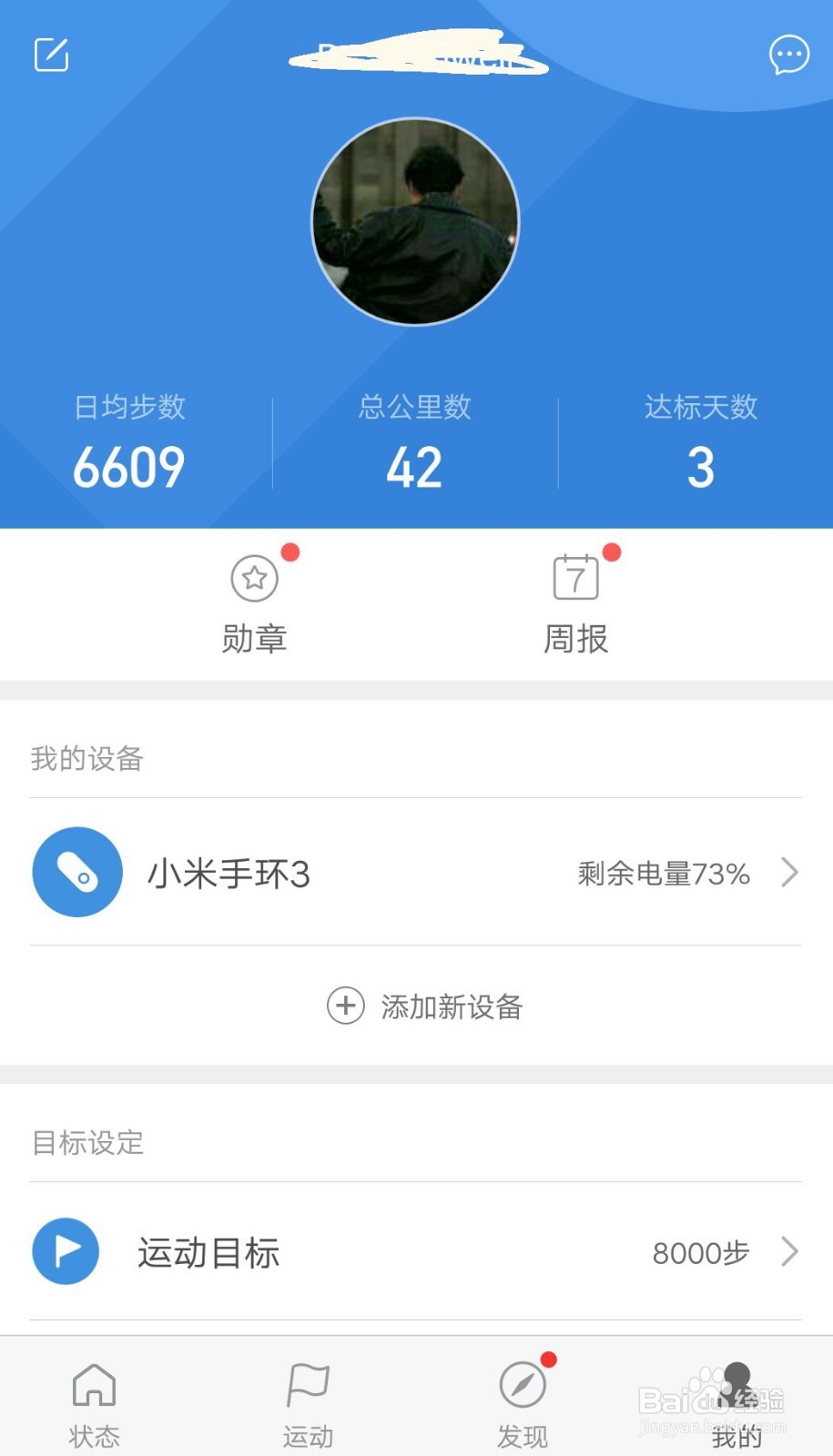Image resolution: width=833 pixels, height=1456 pixels.
Task: Tap the profile avatar picture
Action: click(416, 221)
